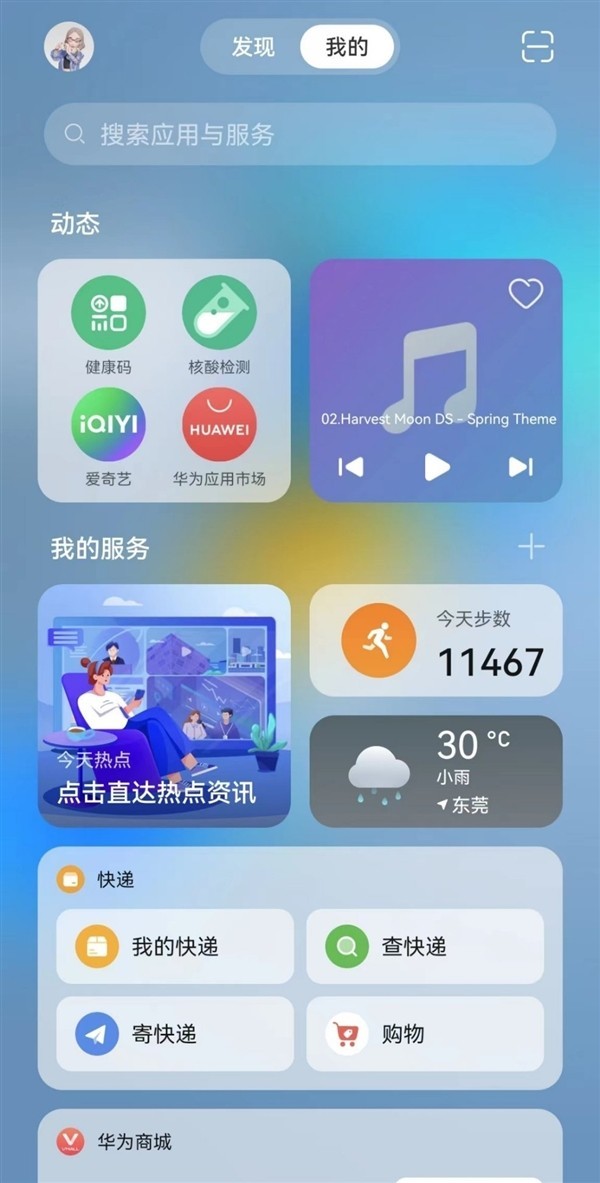Open 华为应用市场

[219, 425]
